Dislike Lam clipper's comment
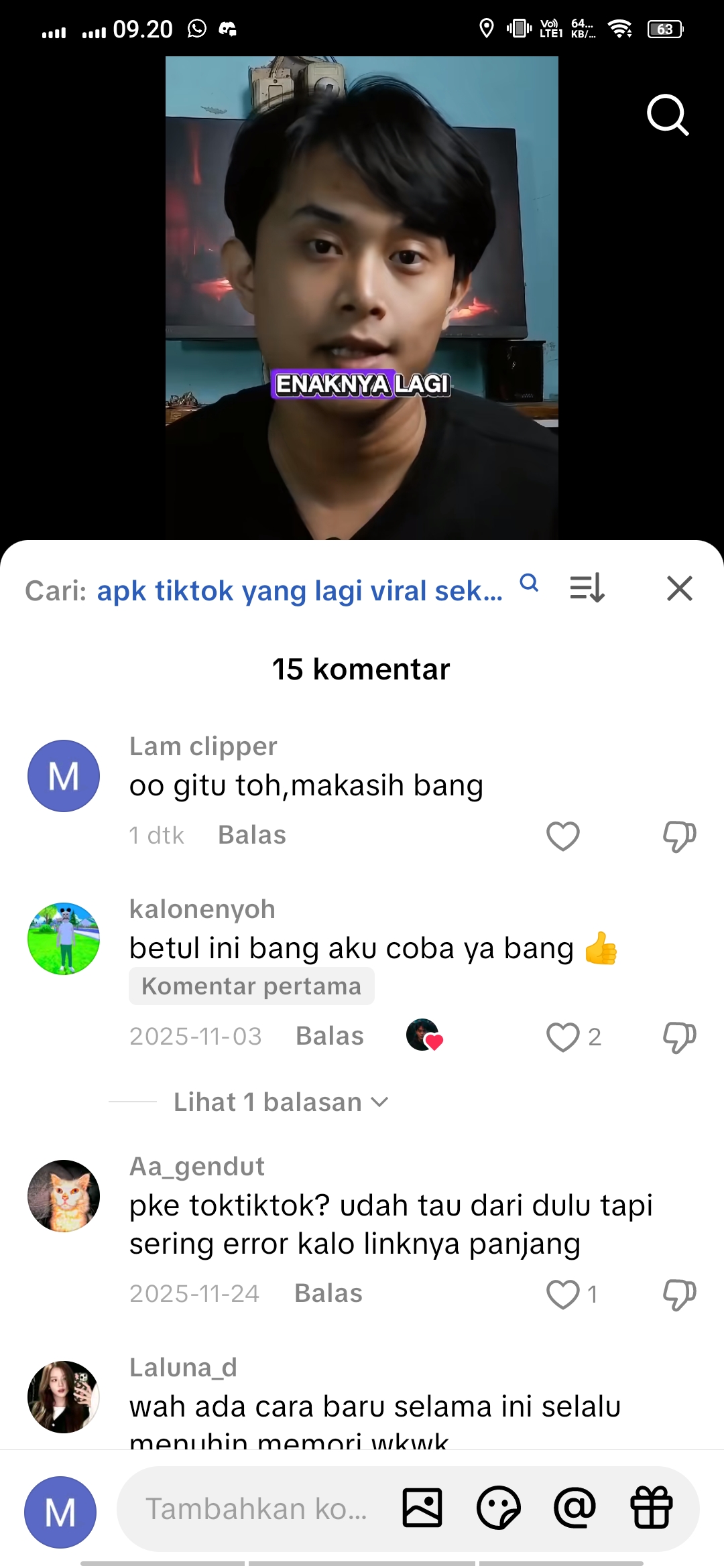This screenshot has height=1568, width=724. click(x=679, y=836)
